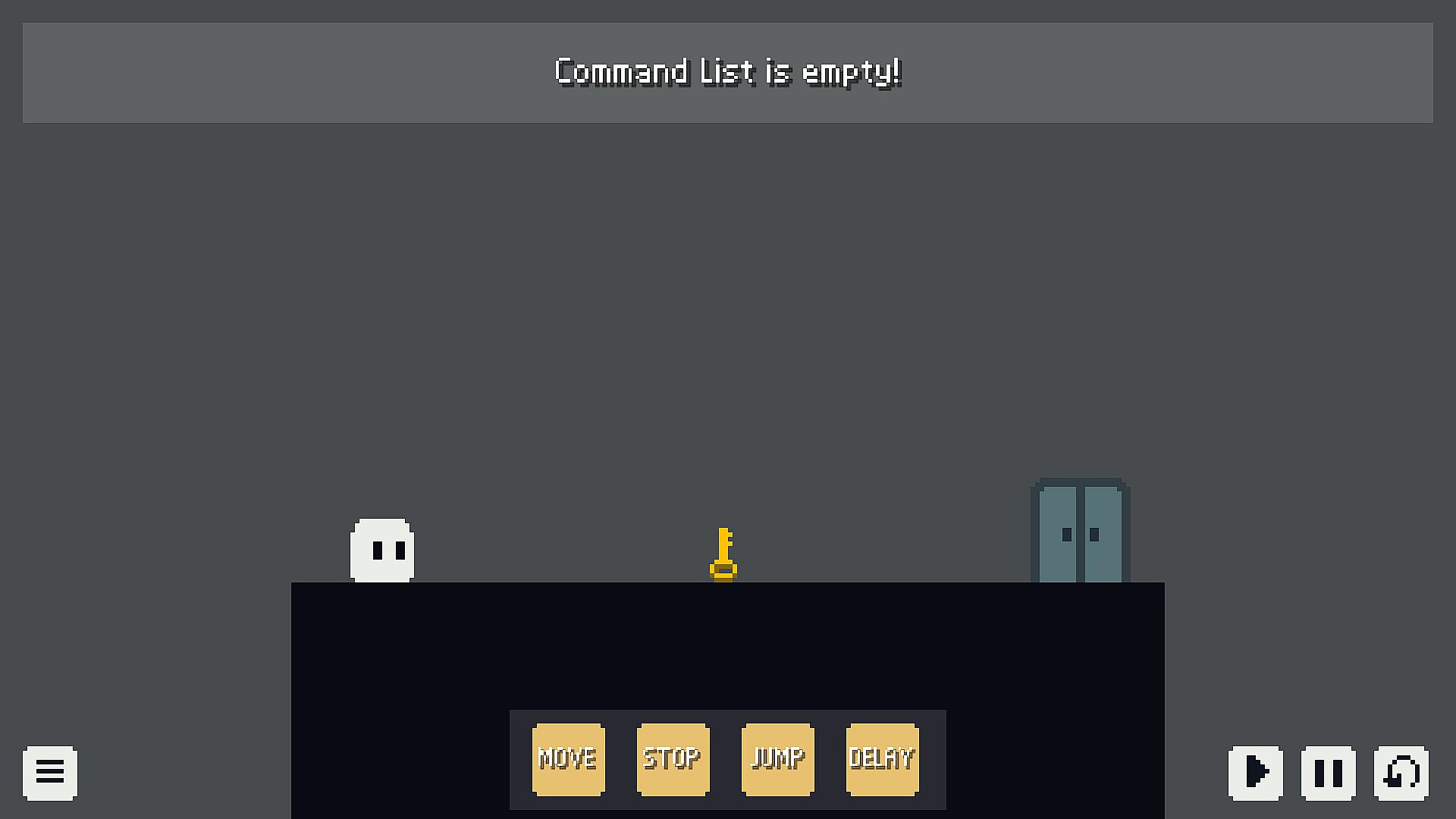Viewport: 1456px width, 819px height.
Task: Restart the level with reset icon
Action: point(1401,773)
